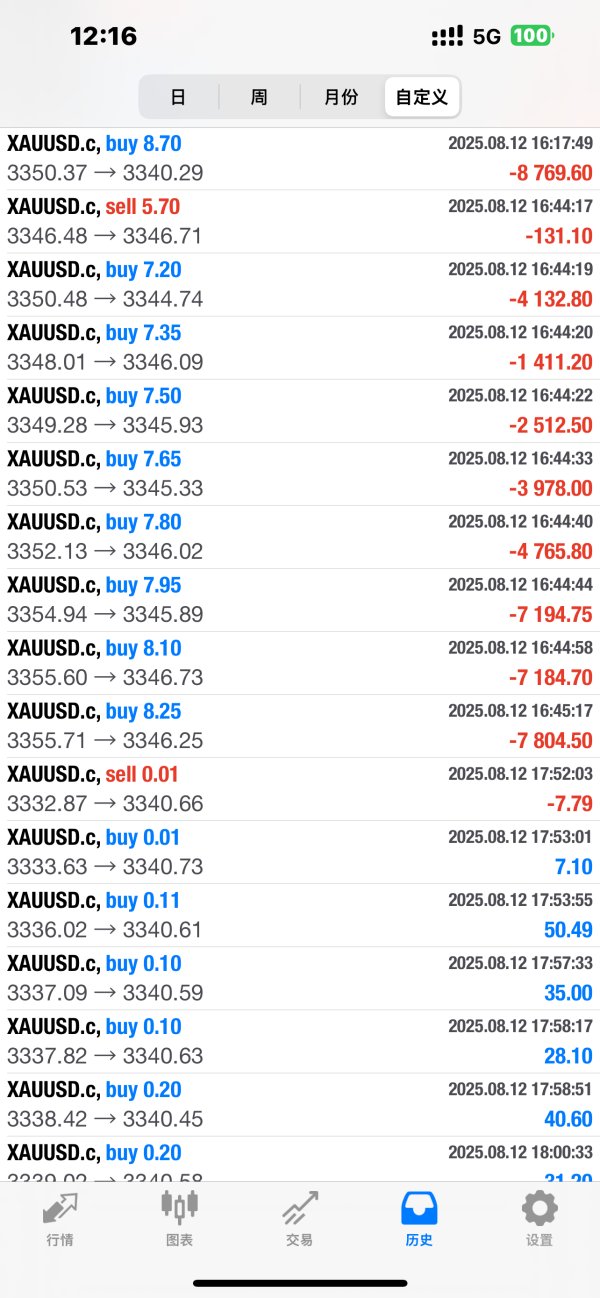Open the 交易 trade tab

tap(300, 1218)
